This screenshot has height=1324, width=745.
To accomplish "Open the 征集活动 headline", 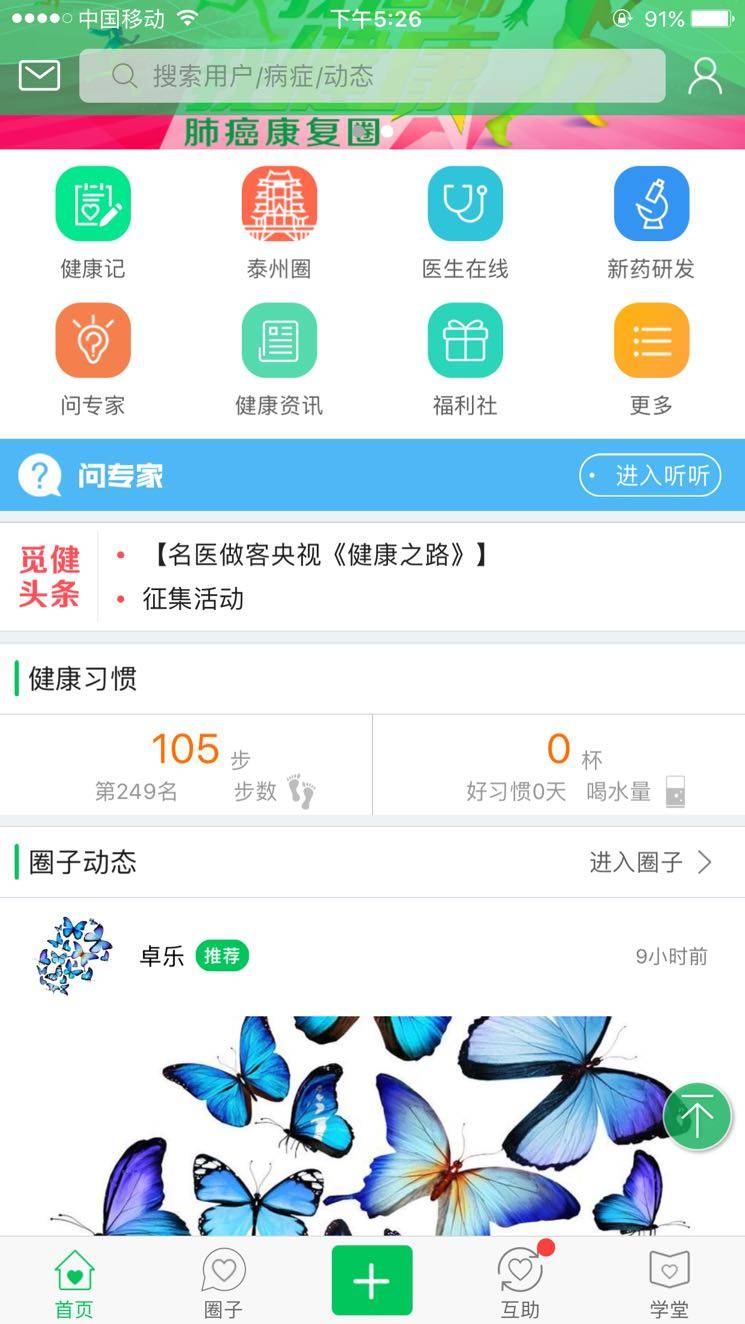I will 193,599.
